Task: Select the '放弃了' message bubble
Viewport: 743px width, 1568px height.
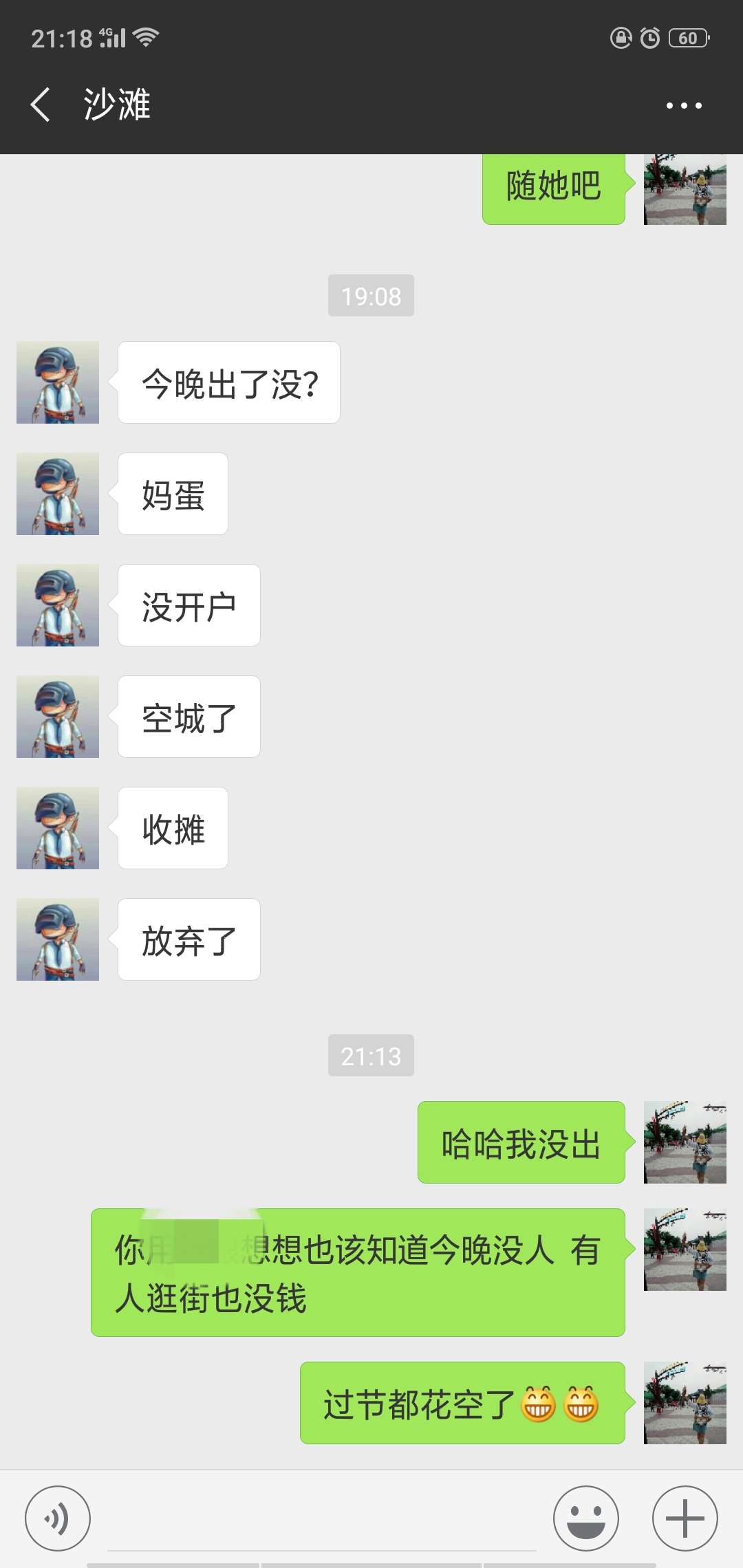Action: [188, 939]
